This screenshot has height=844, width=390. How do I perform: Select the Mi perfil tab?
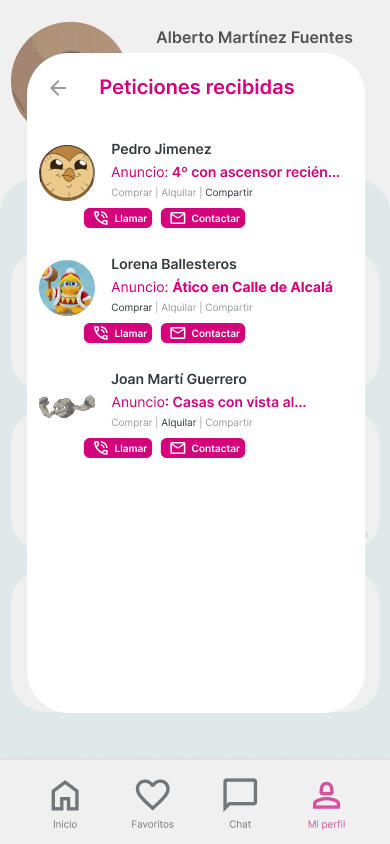[327, 804]
